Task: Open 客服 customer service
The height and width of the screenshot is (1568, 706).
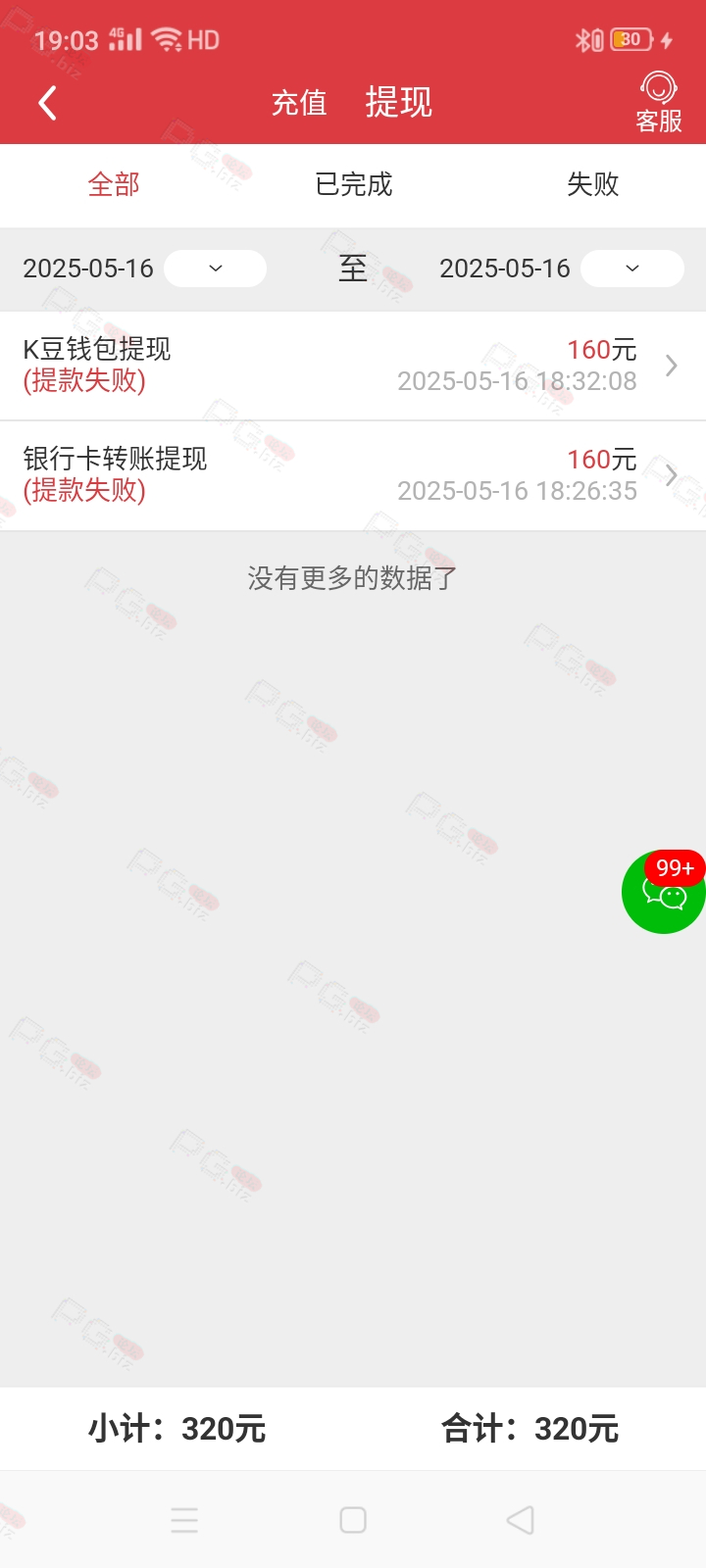Action: pos(659,102)
